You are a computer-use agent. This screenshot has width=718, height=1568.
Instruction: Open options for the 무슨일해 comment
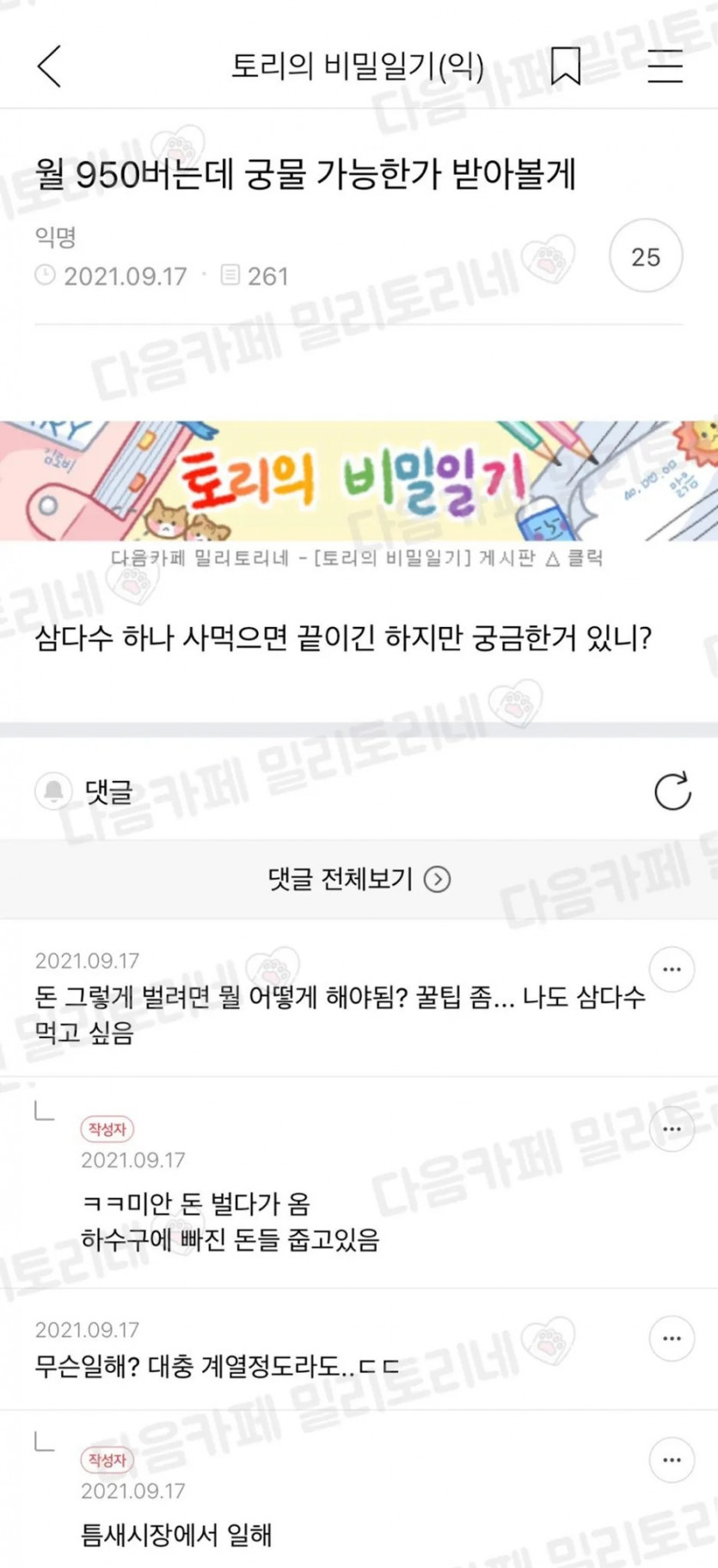pos(672,1339)
